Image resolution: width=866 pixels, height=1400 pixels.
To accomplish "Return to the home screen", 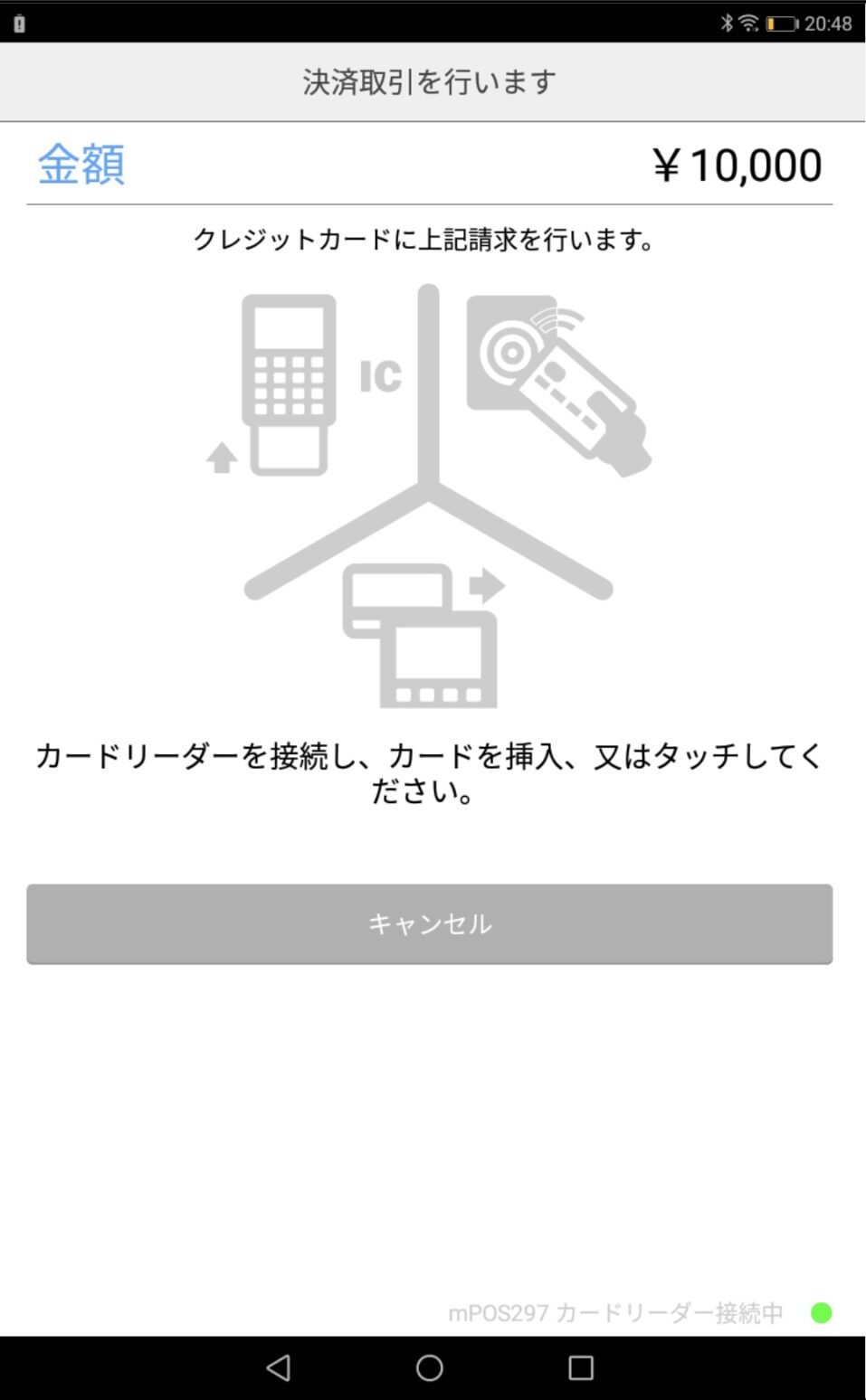I will [429, 1367].
